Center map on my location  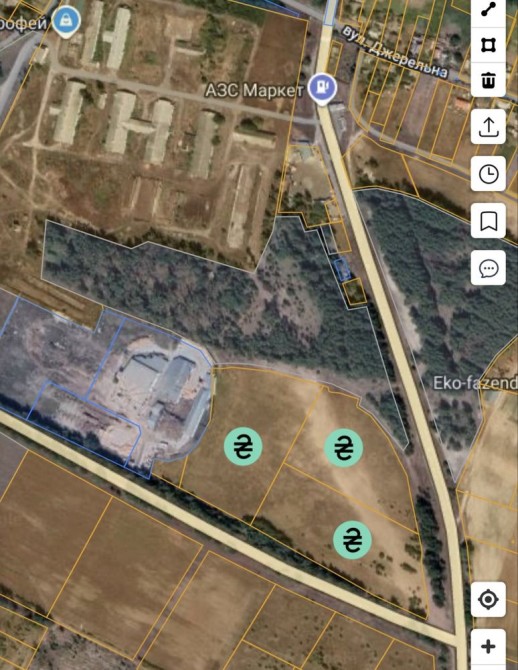click(488, 599)
